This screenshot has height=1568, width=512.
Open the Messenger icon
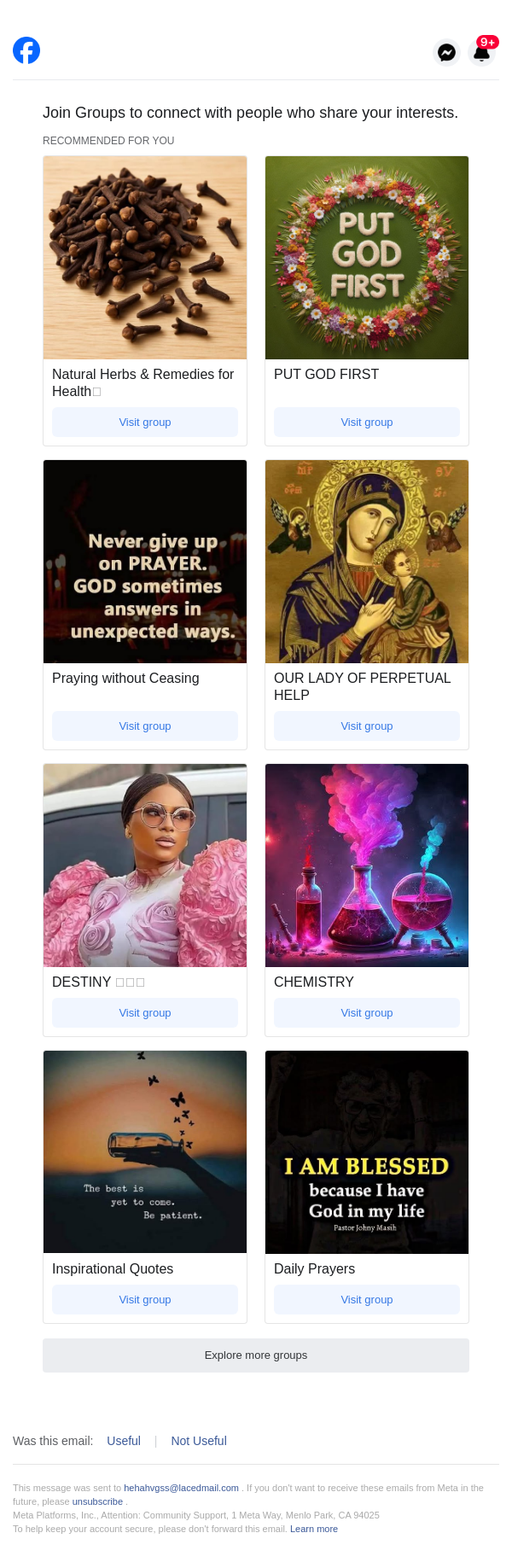tap(446, 53)
